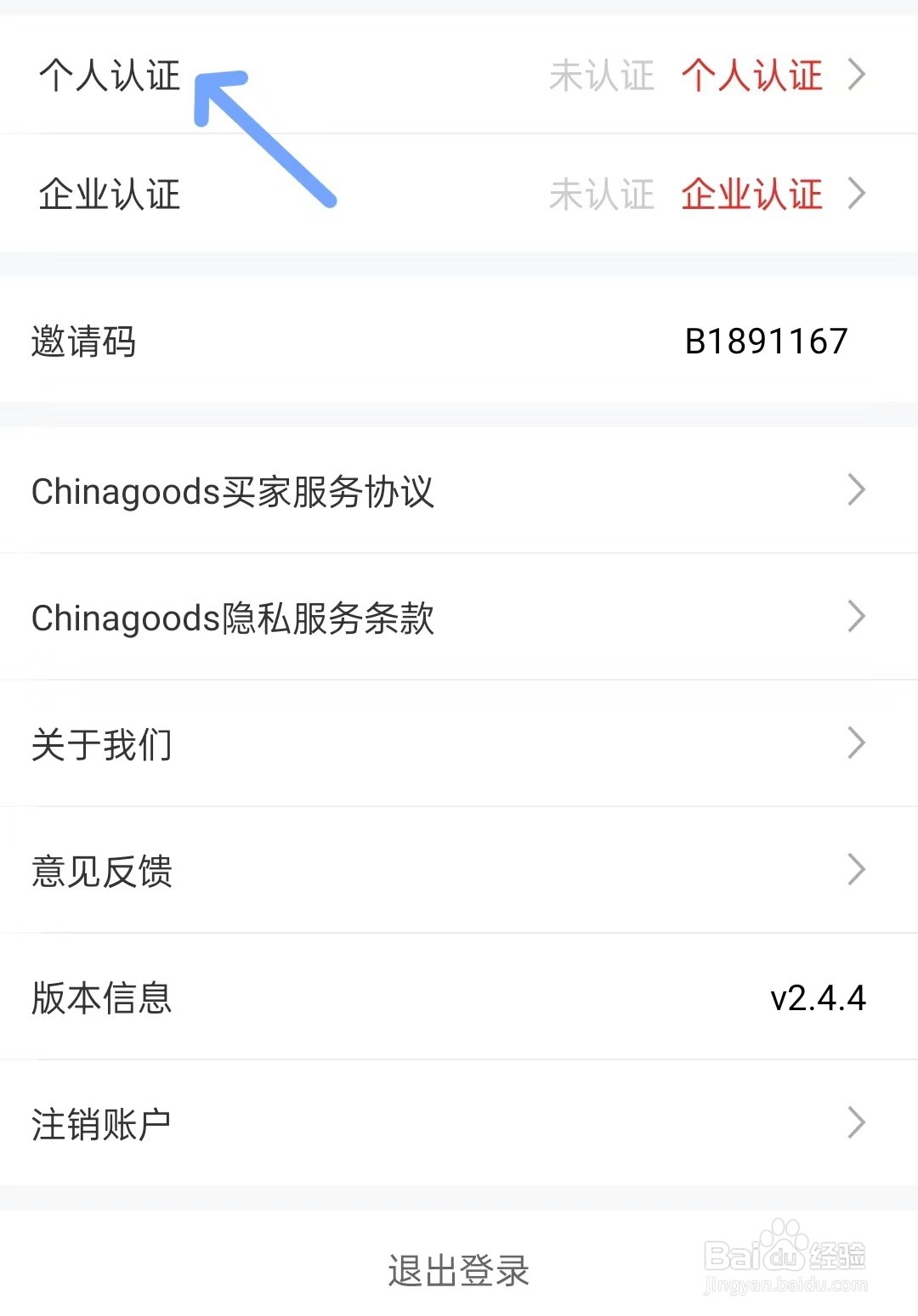Open Chinagoods买家服务协议
The width and height of the screenshot is (918, 1316).
click(459, 490)
